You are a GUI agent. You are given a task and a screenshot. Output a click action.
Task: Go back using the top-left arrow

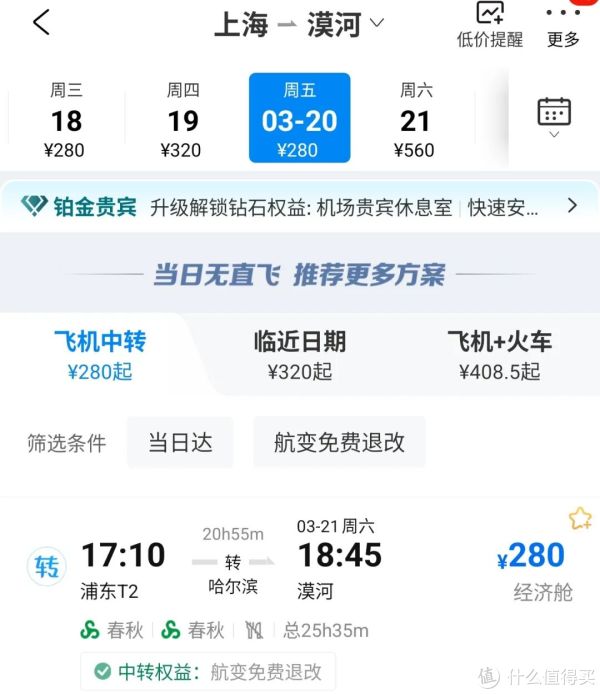click(41, 23)
